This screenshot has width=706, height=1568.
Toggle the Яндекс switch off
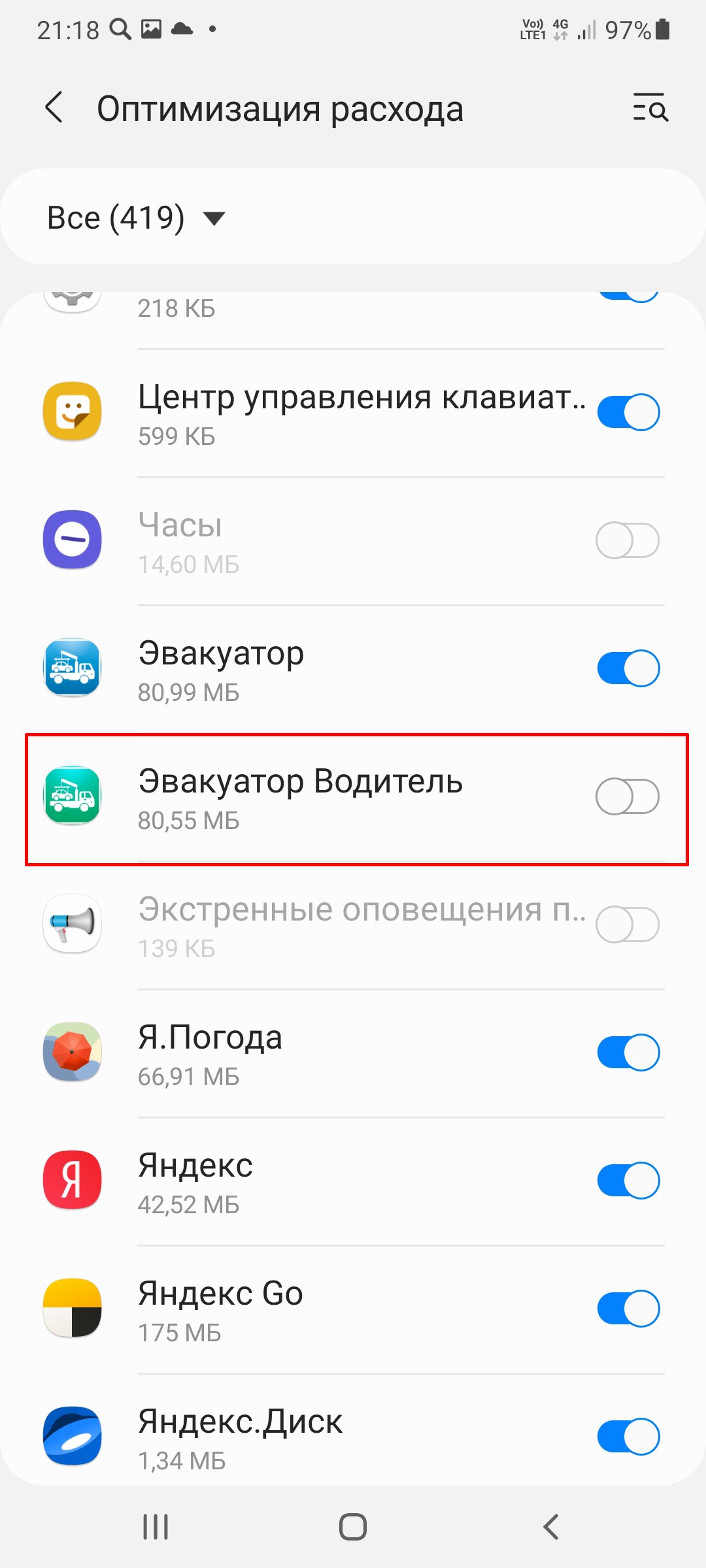[628, 1181]
